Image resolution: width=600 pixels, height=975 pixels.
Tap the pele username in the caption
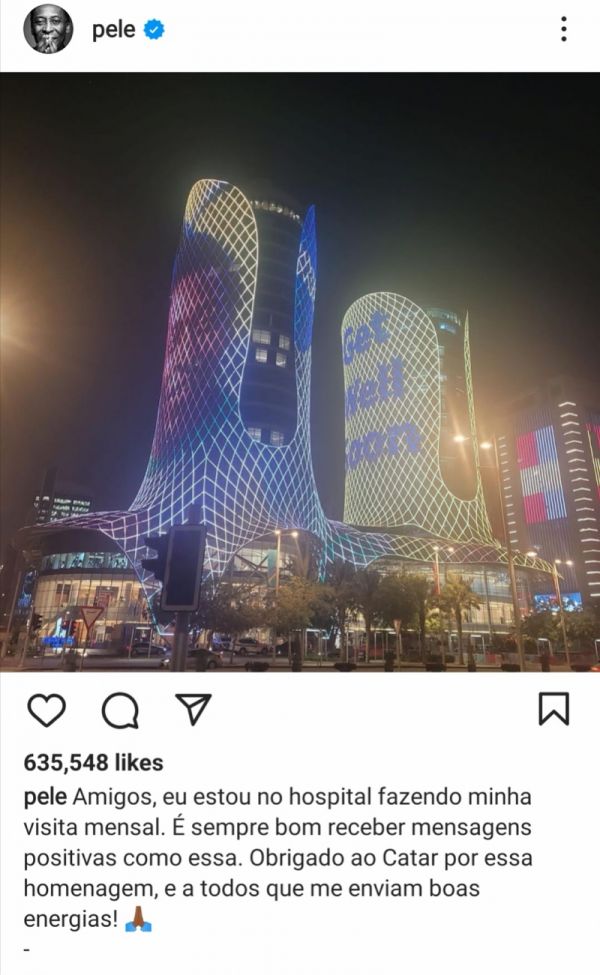pos(45,797)
